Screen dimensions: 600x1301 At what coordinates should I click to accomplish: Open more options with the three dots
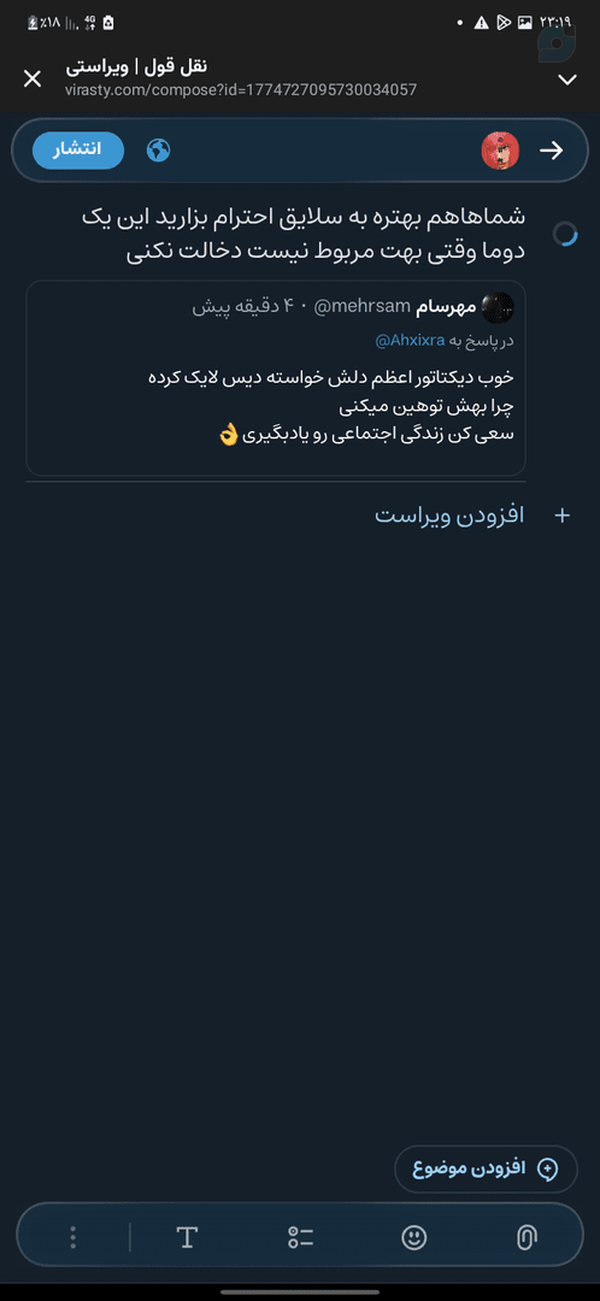73,1238
